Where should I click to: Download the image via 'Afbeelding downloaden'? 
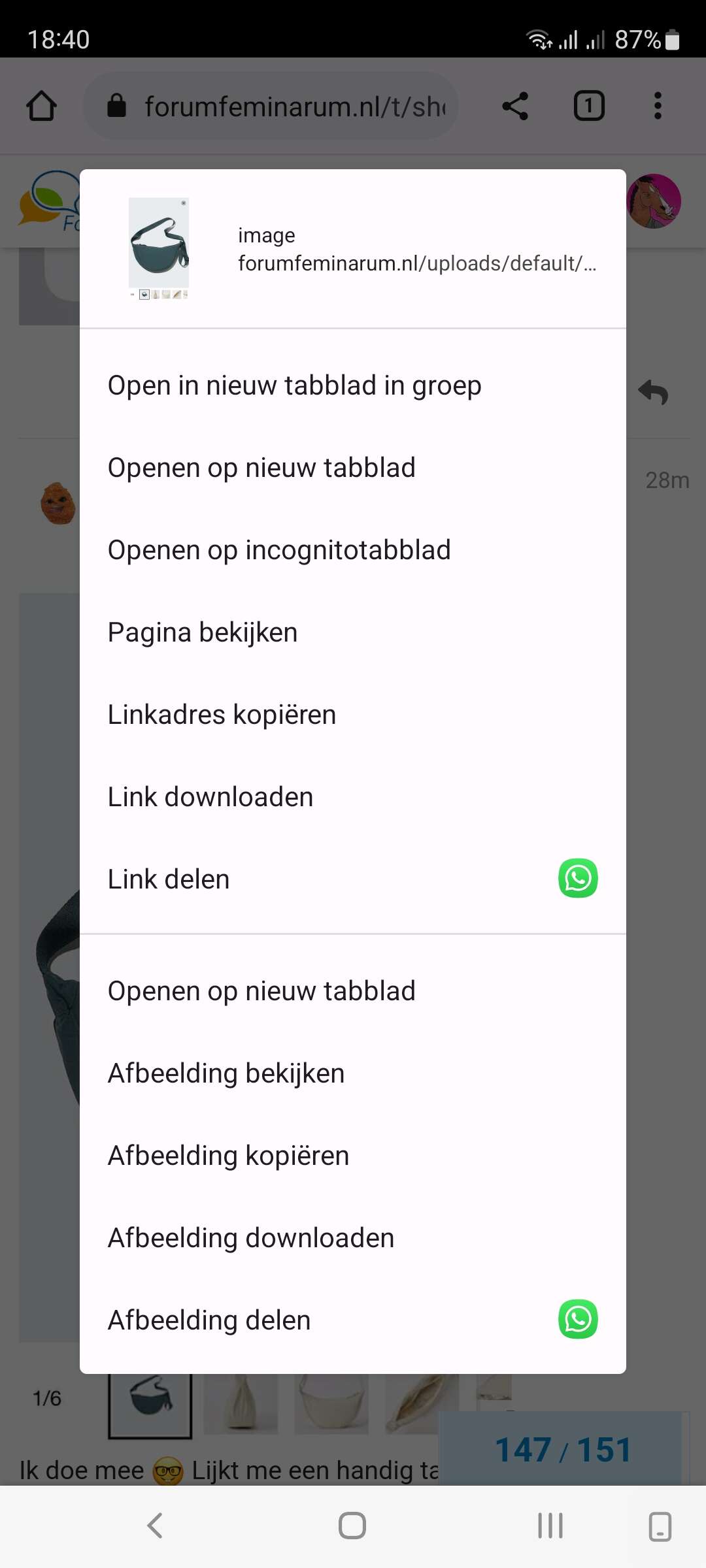point(353,1238)
